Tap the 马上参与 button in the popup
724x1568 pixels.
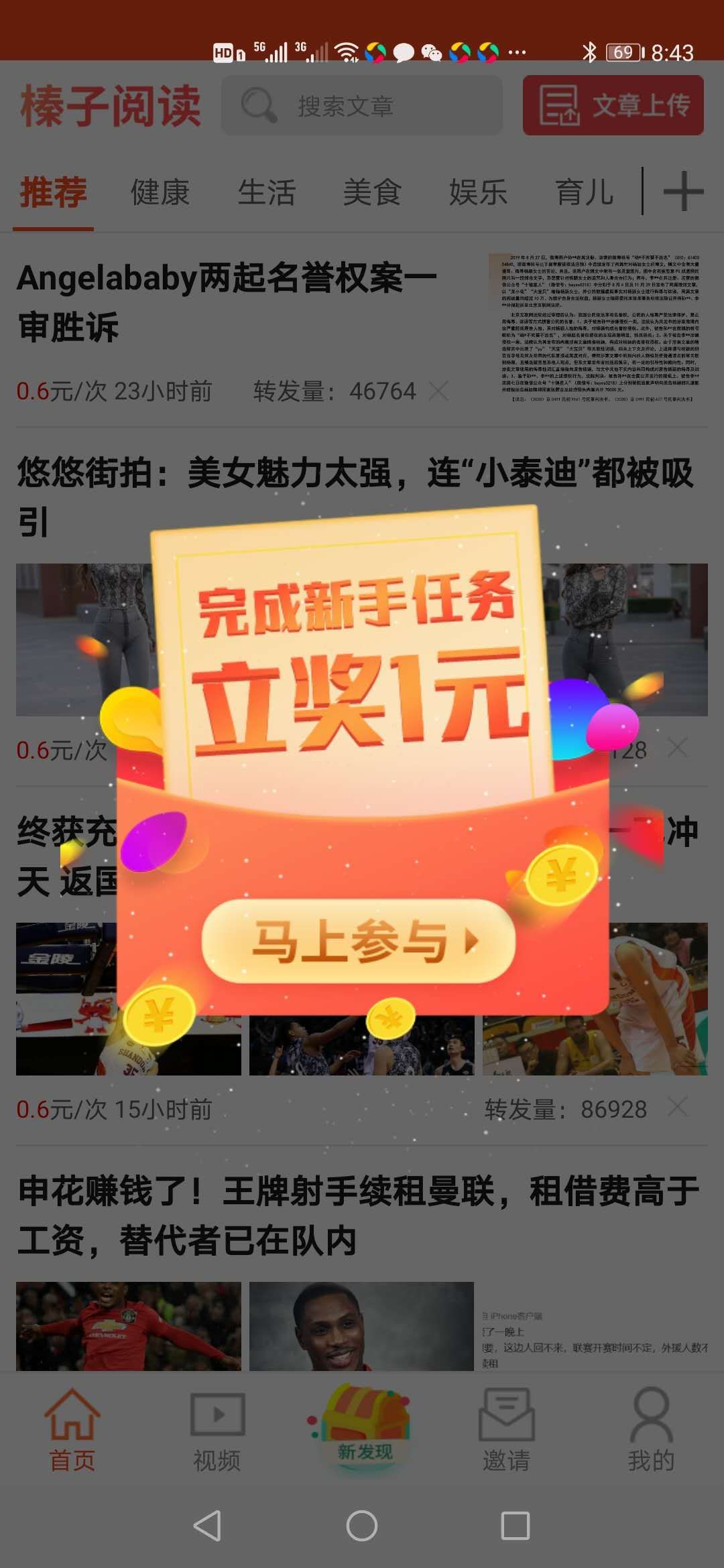[359, 941]
